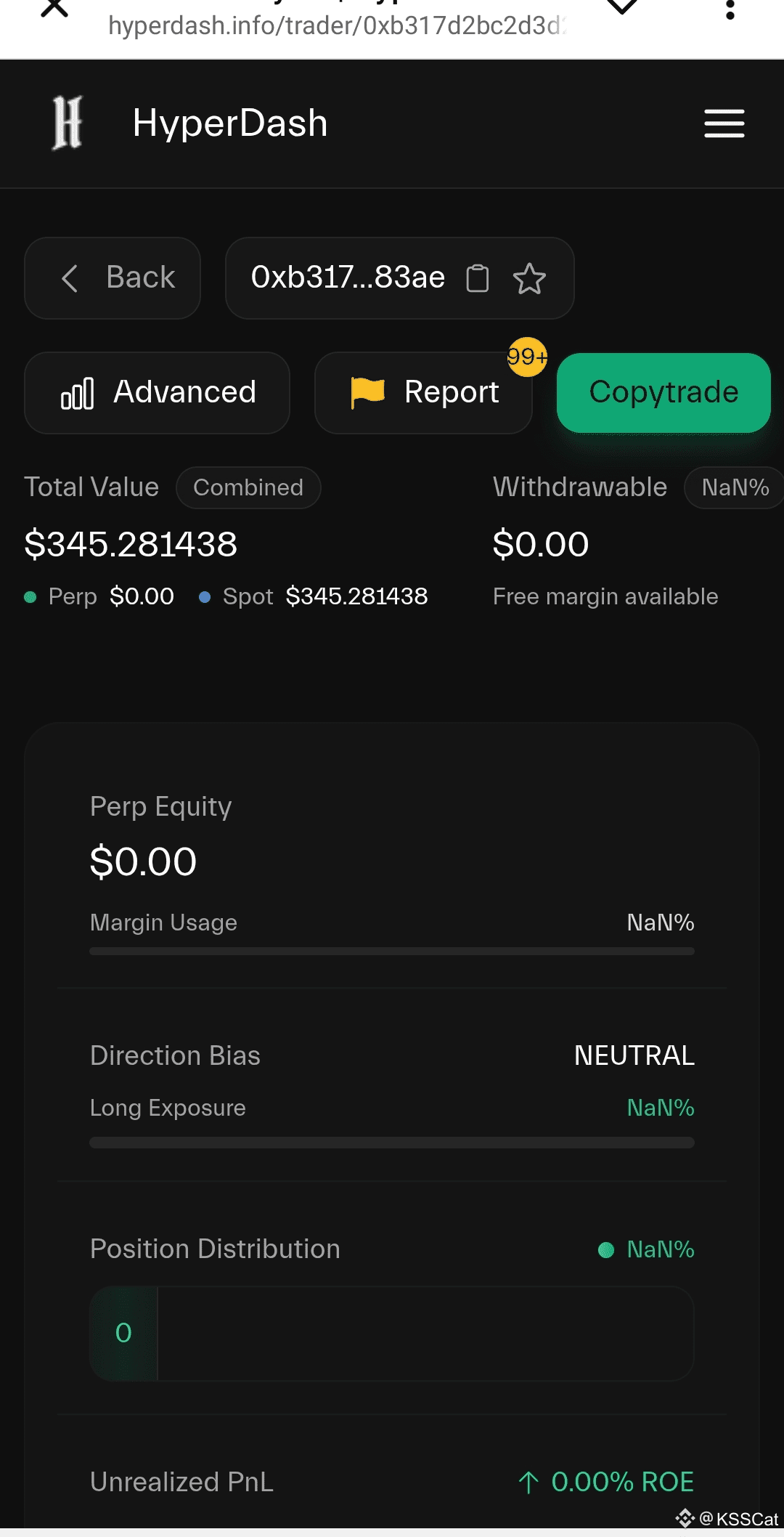
Task: Open the browser overflow menu
Action: (730, 10)
